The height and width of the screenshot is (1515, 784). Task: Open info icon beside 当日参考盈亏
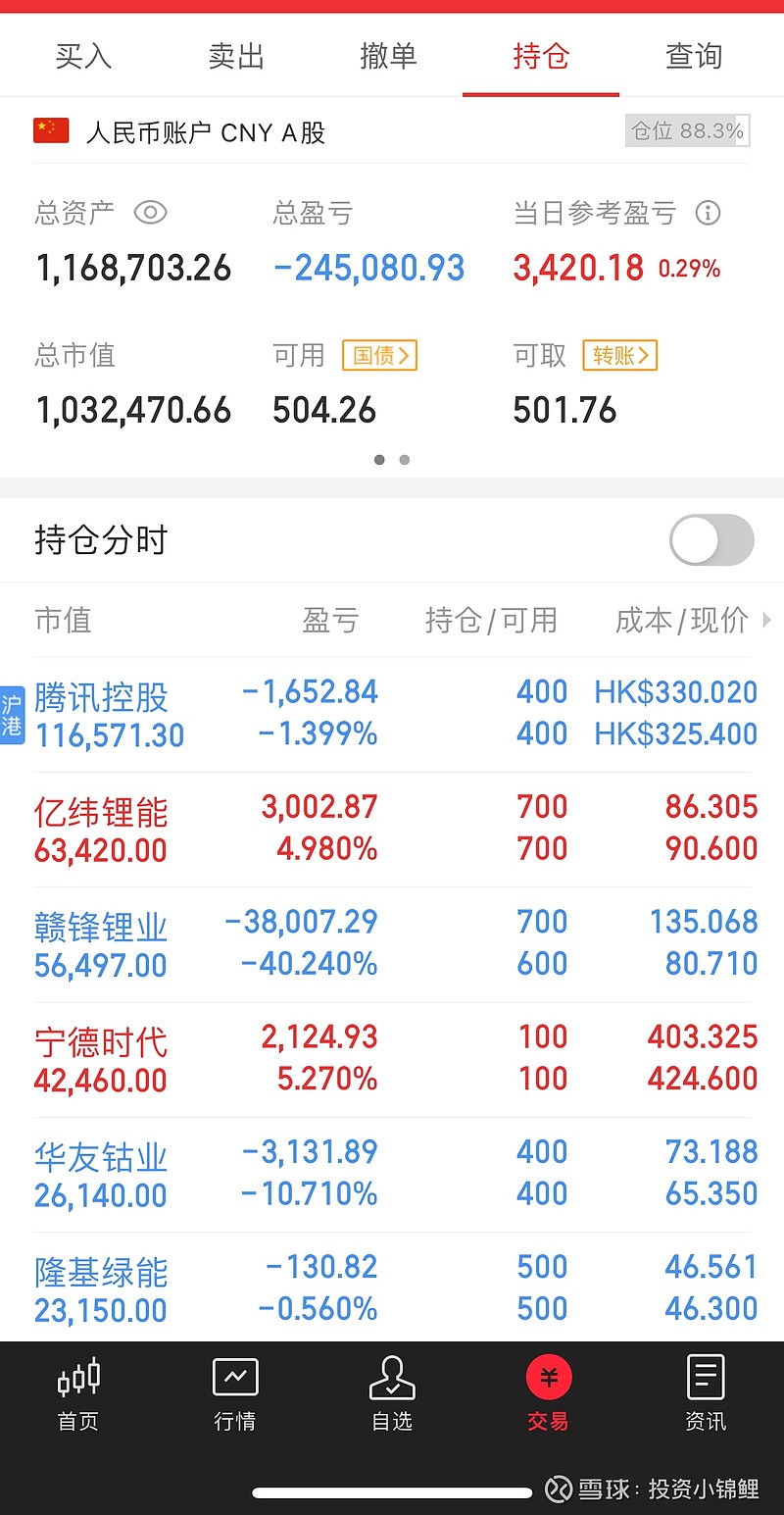coord(708,212)
